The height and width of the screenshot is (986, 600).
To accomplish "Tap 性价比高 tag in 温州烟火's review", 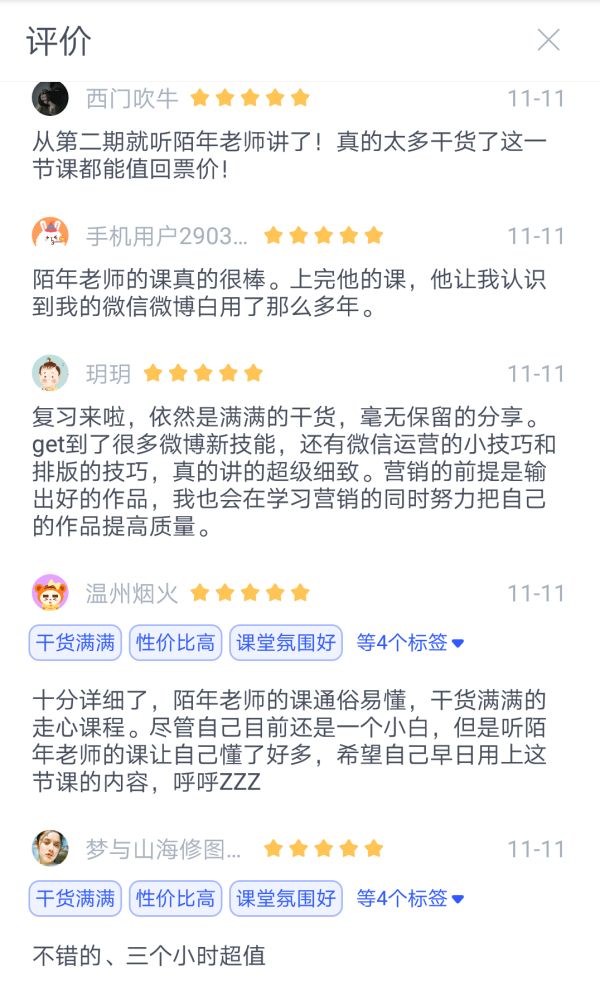I will (175, 643).
